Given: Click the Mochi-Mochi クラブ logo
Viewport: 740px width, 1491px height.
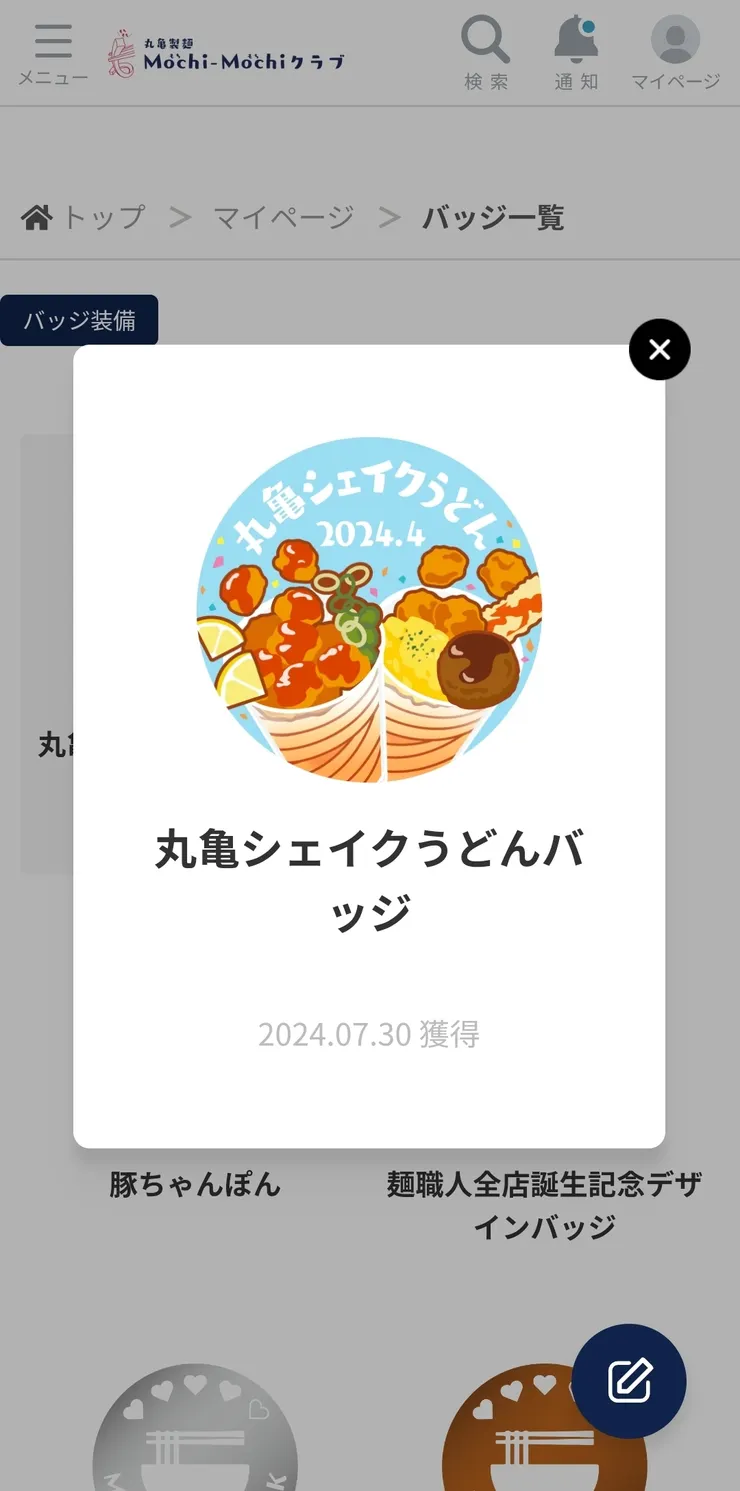Looking at the screenshot, I should pyautogui.click(x=225, y=50).
